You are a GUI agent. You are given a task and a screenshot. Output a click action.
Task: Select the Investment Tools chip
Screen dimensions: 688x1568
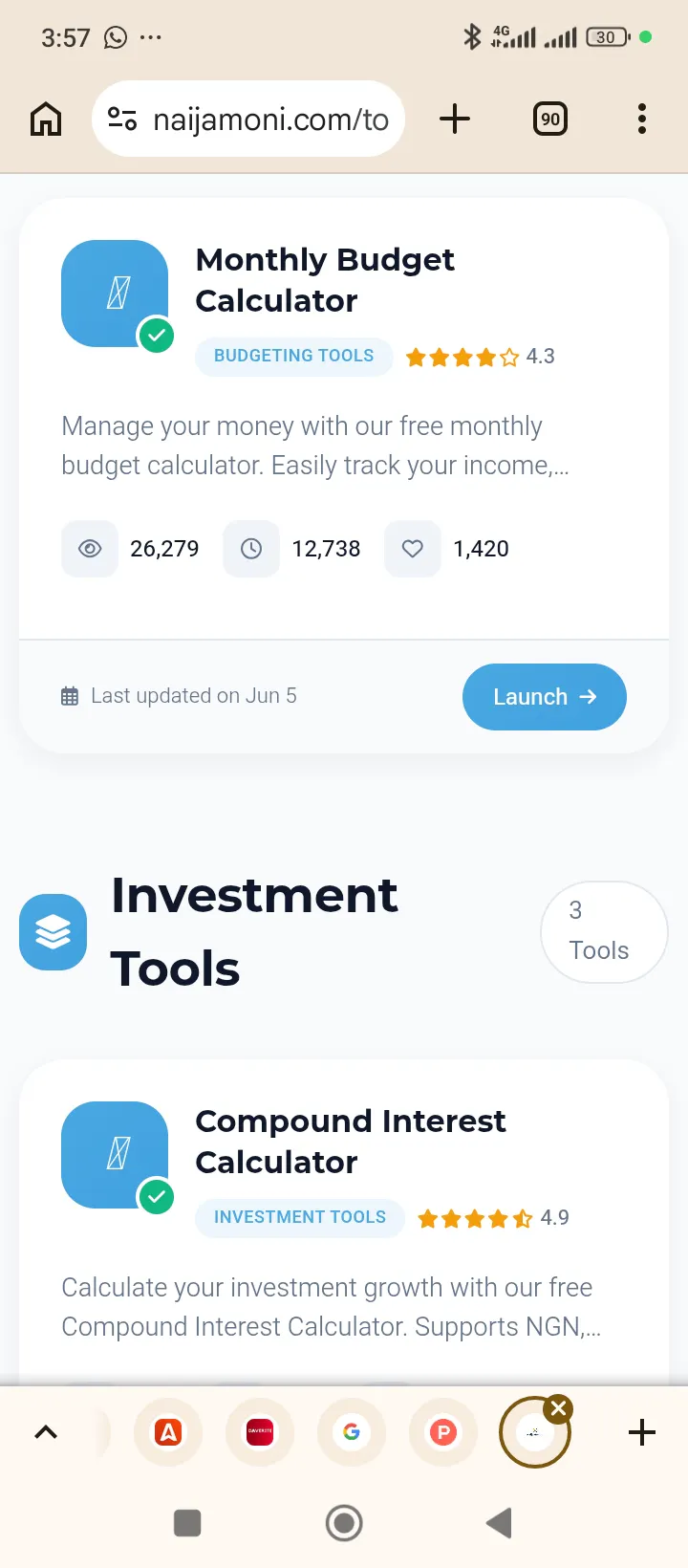tap(300, 1217)
